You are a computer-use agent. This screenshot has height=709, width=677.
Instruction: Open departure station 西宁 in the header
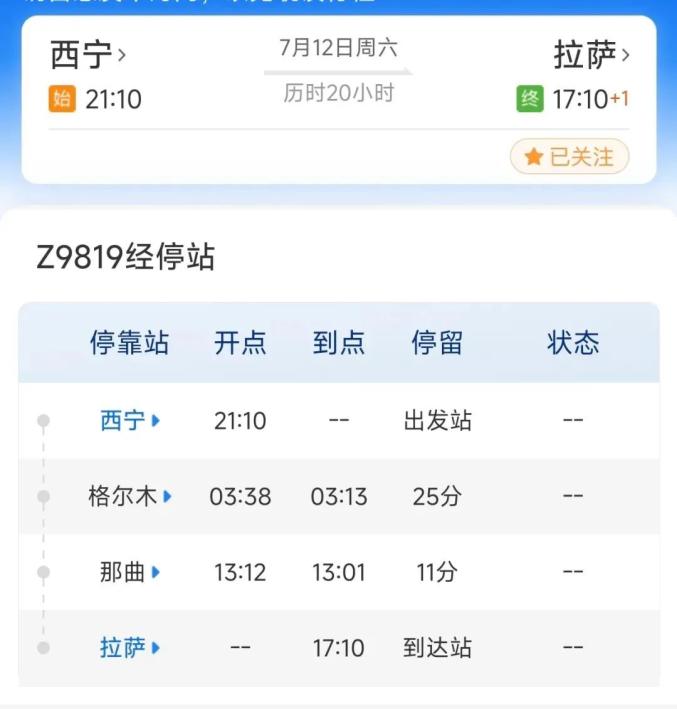click(88, 55)
